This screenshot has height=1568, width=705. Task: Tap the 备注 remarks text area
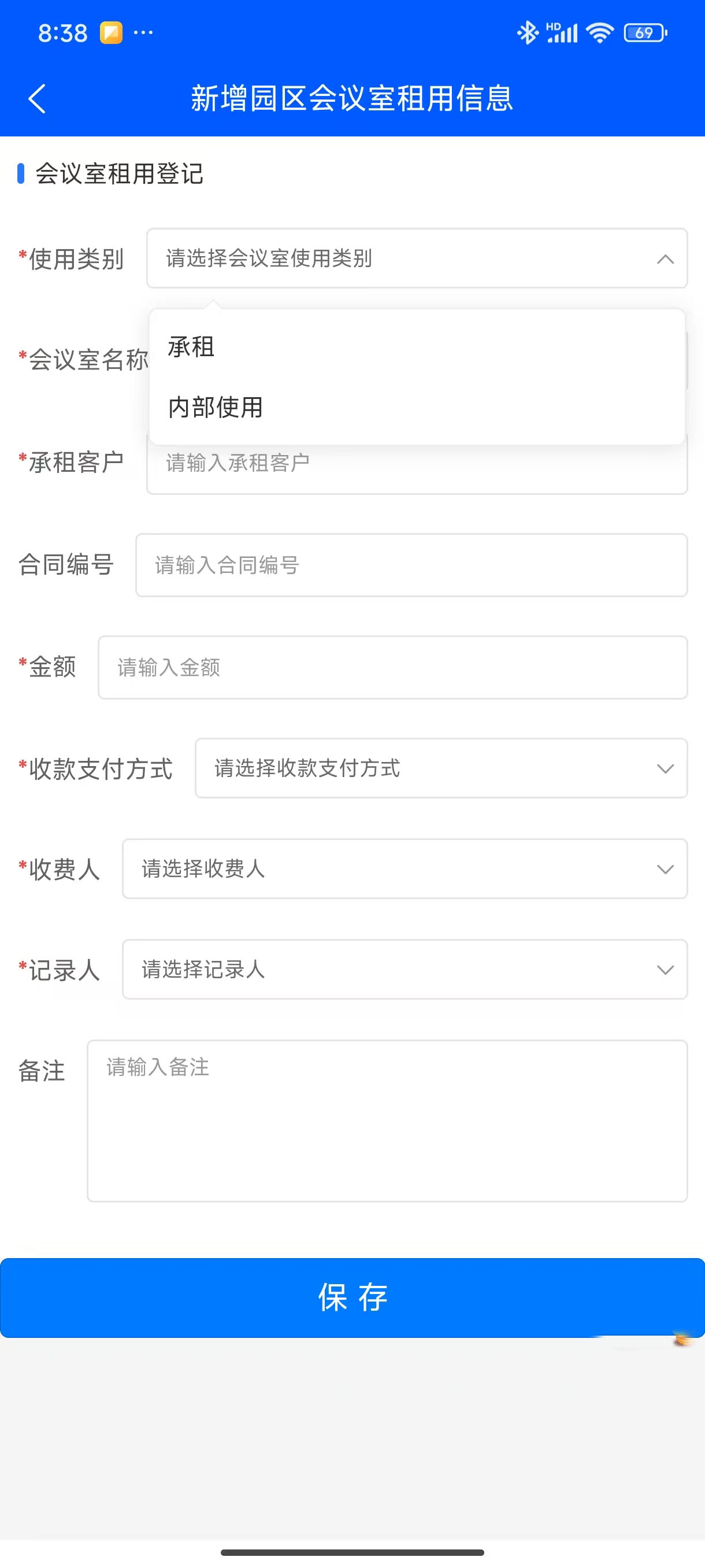[387, 1120]
